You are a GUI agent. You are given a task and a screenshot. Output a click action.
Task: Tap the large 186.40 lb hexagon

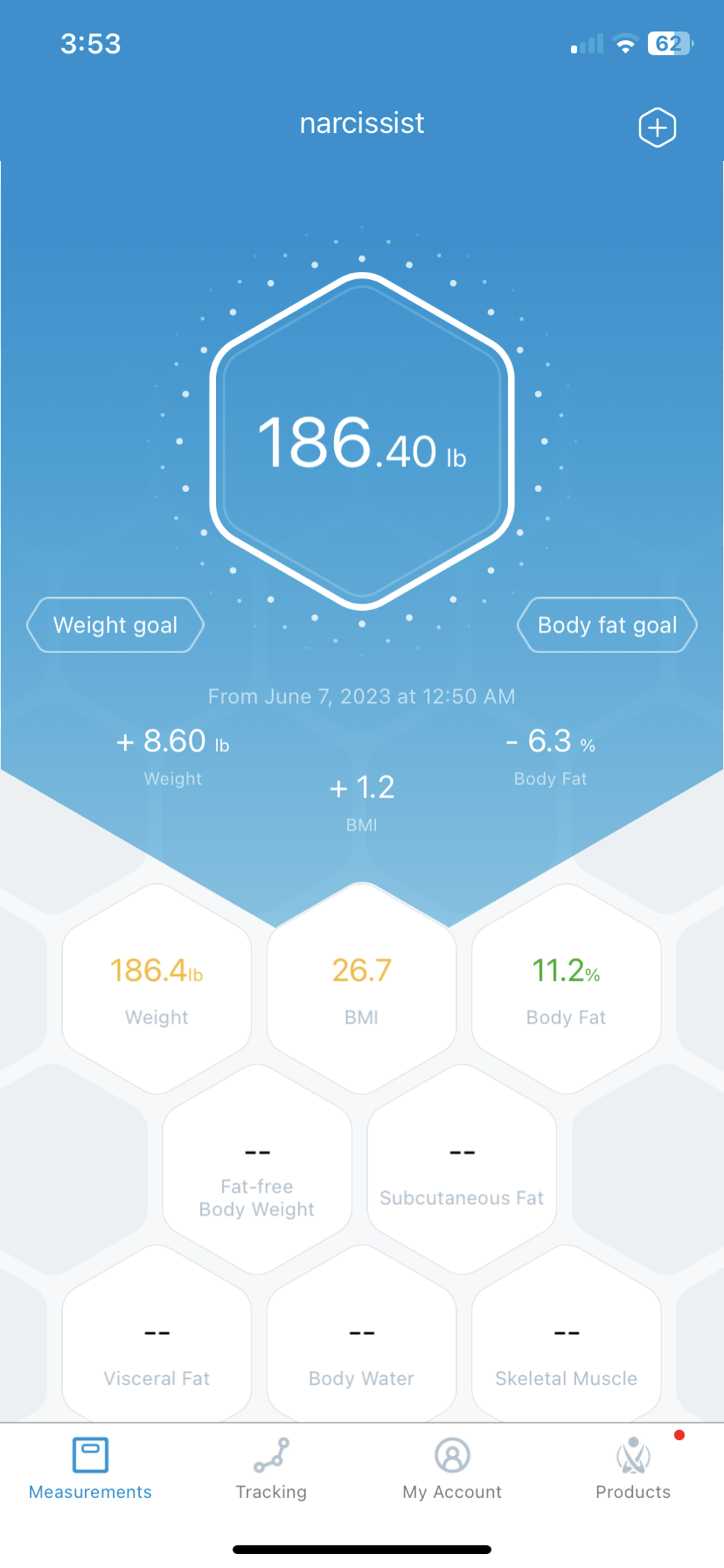(362, 441)
